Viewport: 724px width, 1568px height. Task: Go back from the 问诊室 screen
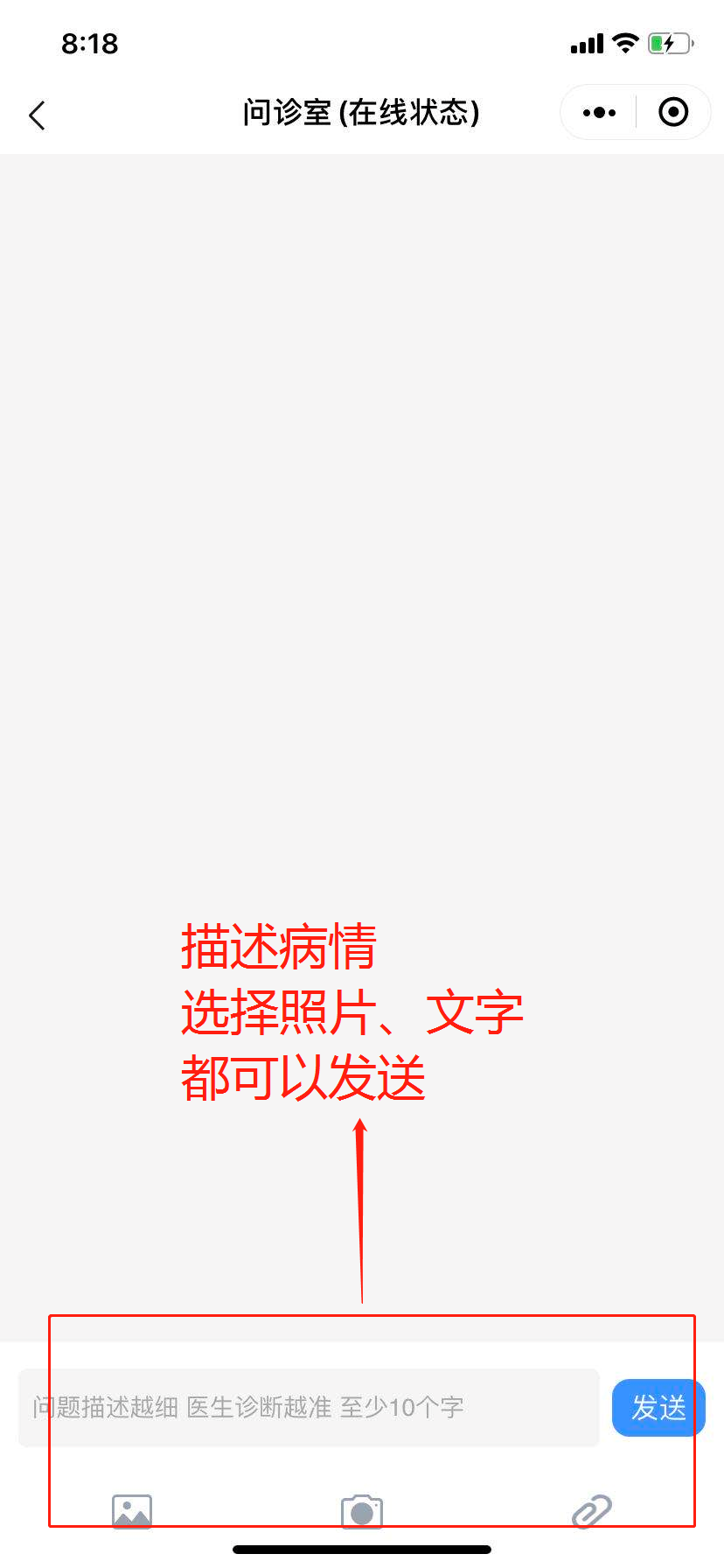click(37, 115)
